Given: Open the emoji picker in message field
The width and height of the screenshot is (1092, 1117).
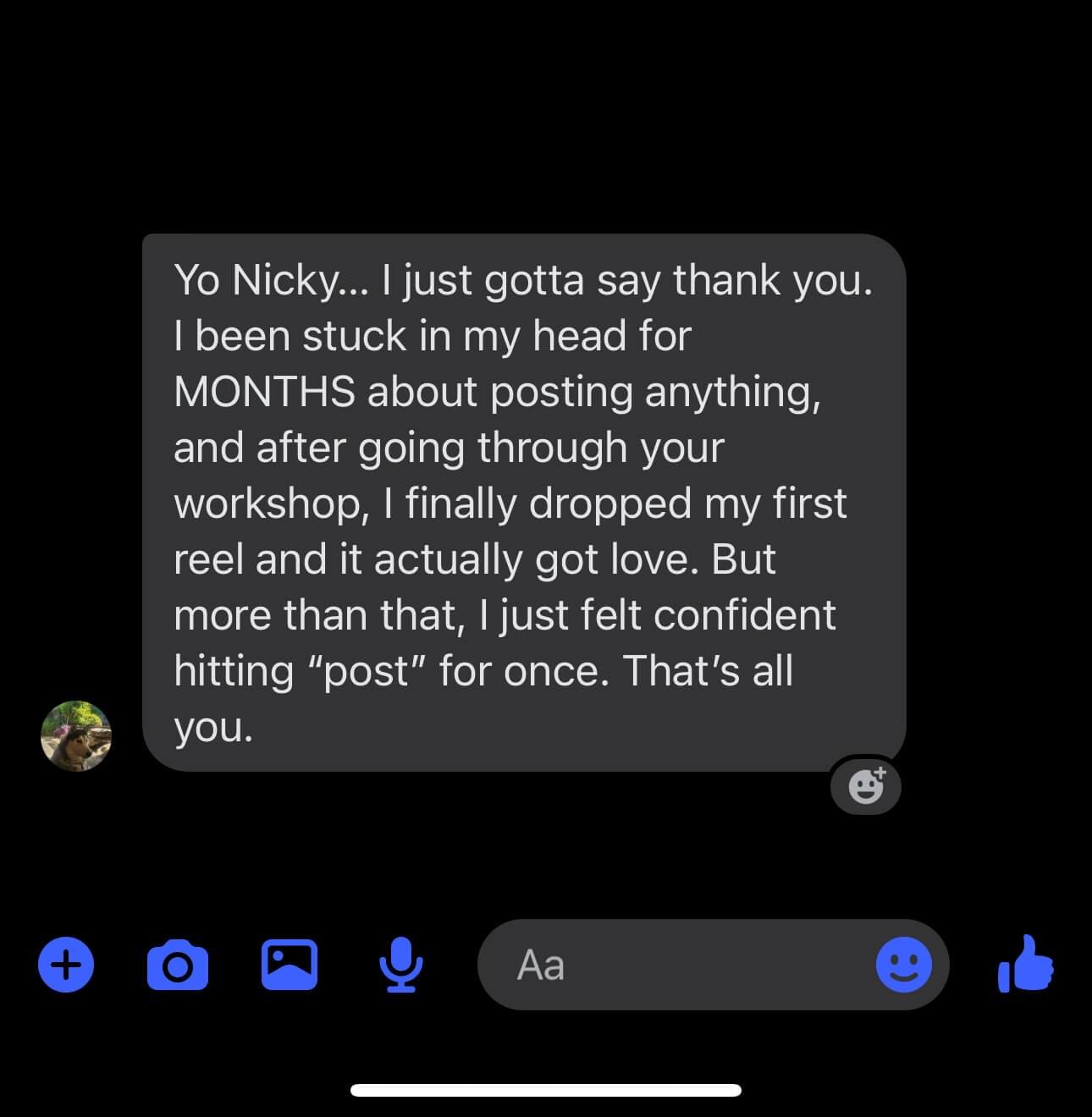Looking at the screenshot, I should (x=903, y=964).
